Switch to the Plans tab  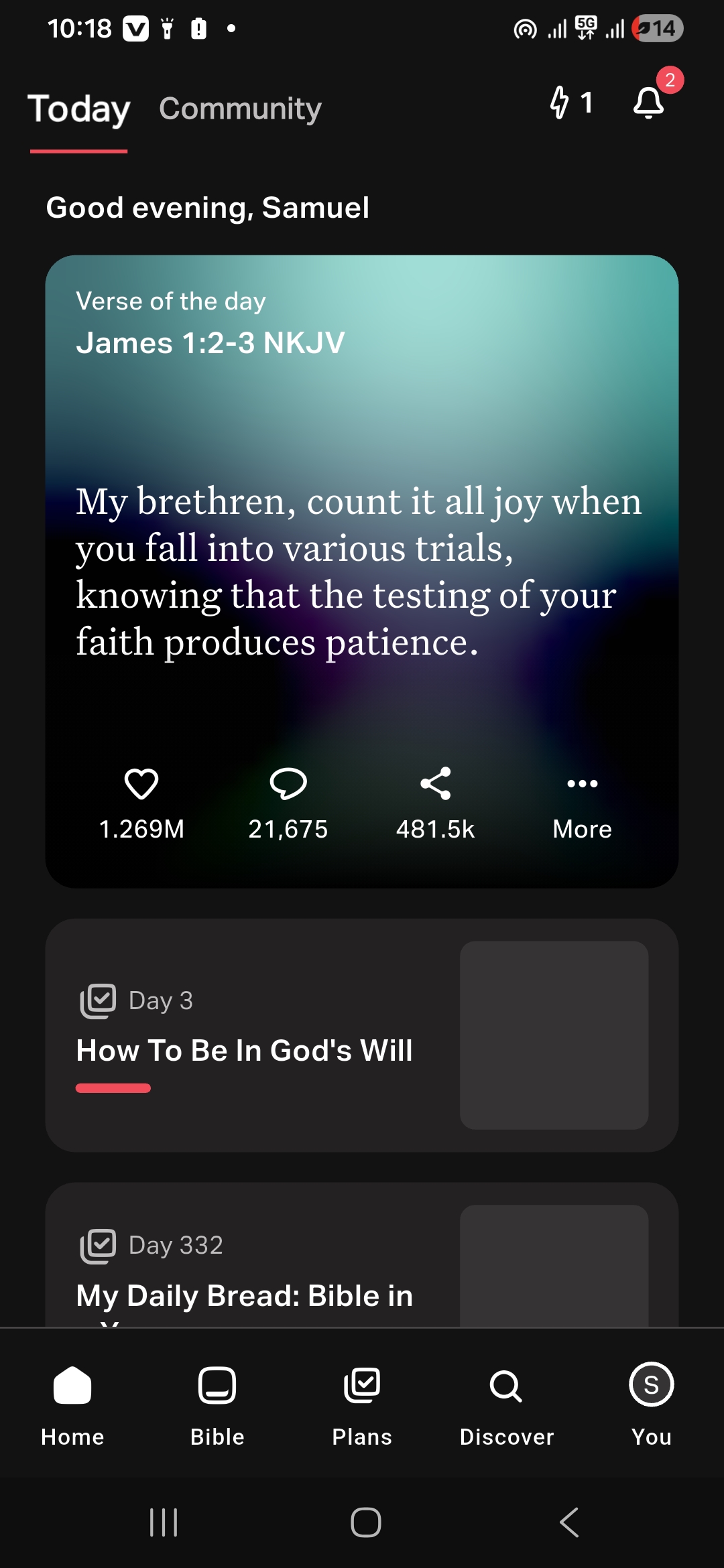pyautogui.click(x=362, y=1403)
